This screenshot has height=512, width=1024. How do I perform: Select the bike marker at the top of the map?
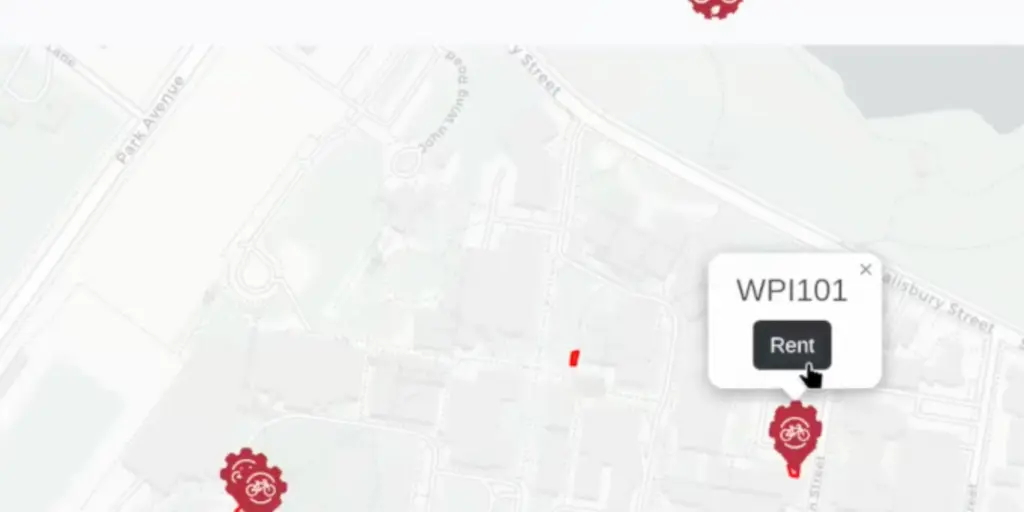(x=716, y=7)
